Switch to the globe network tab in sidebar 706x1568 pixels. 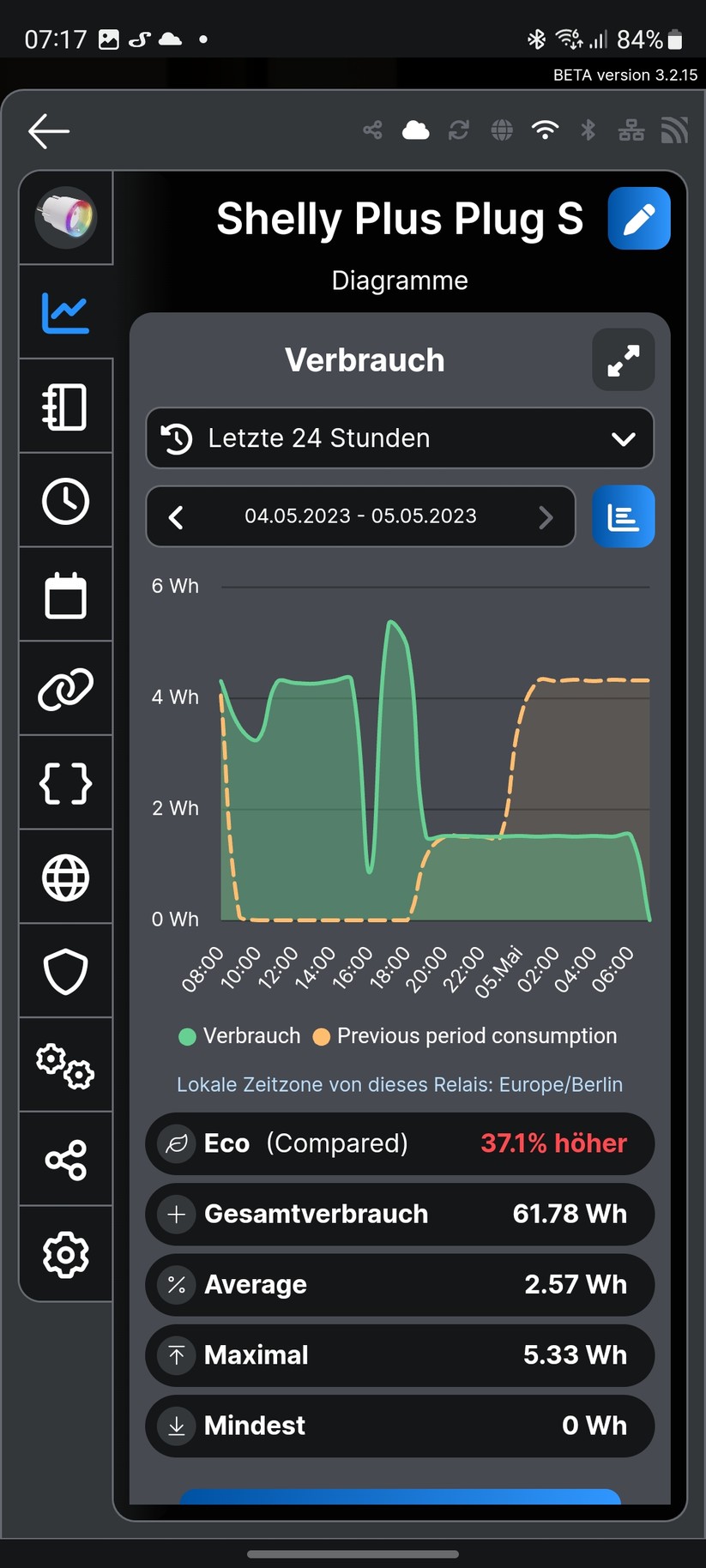click(x=65, y=877)
